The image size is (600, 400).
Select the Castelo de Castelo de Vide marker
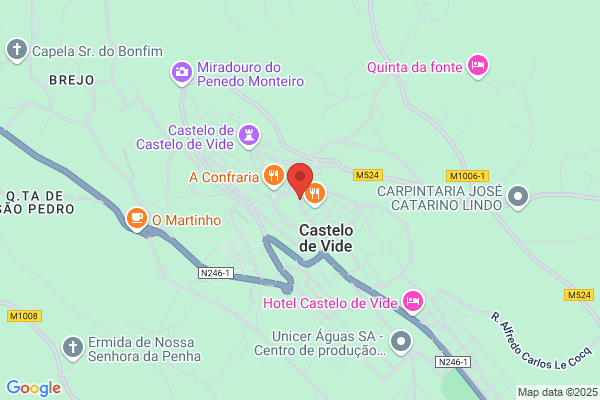(249, 136)
